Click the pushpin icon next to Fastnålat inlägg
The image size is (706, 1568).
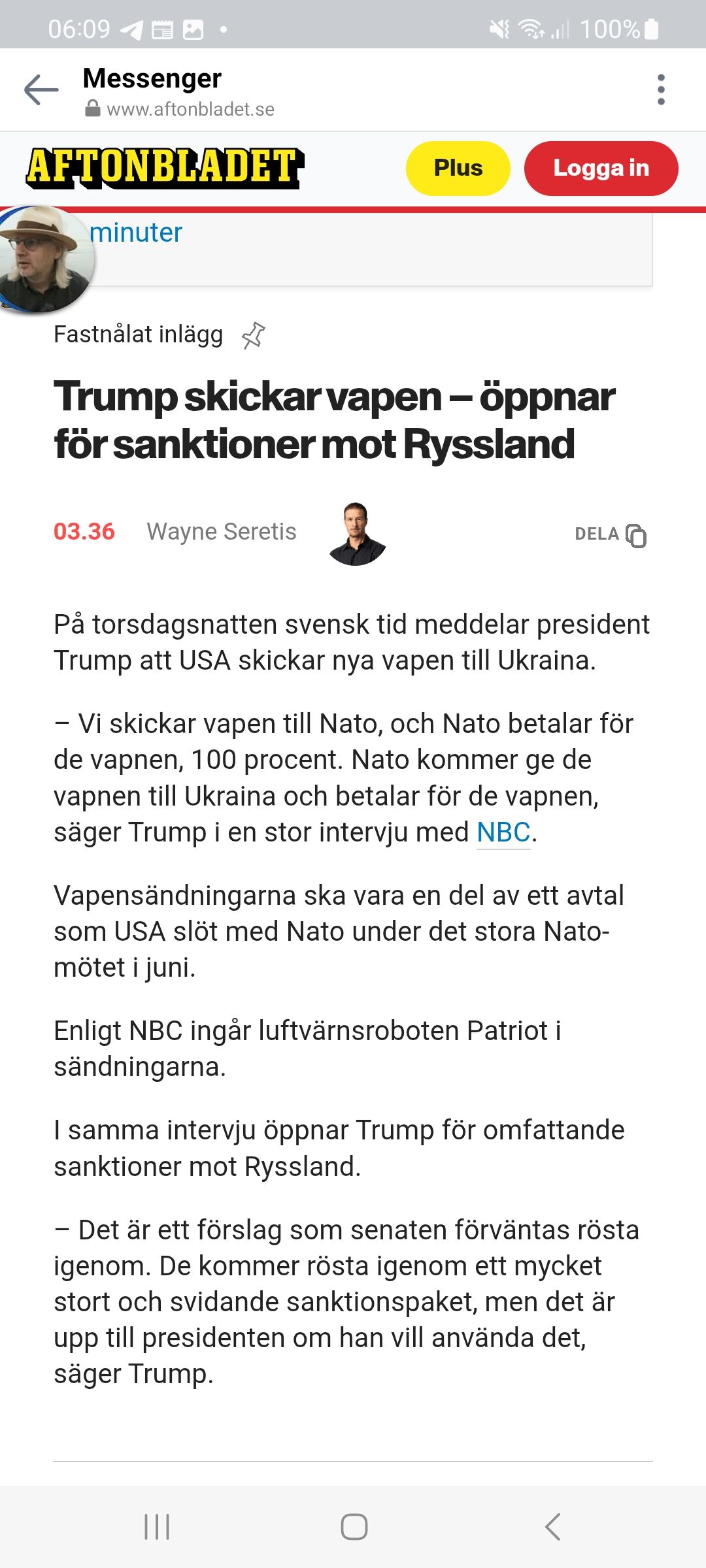click(254, 335)
